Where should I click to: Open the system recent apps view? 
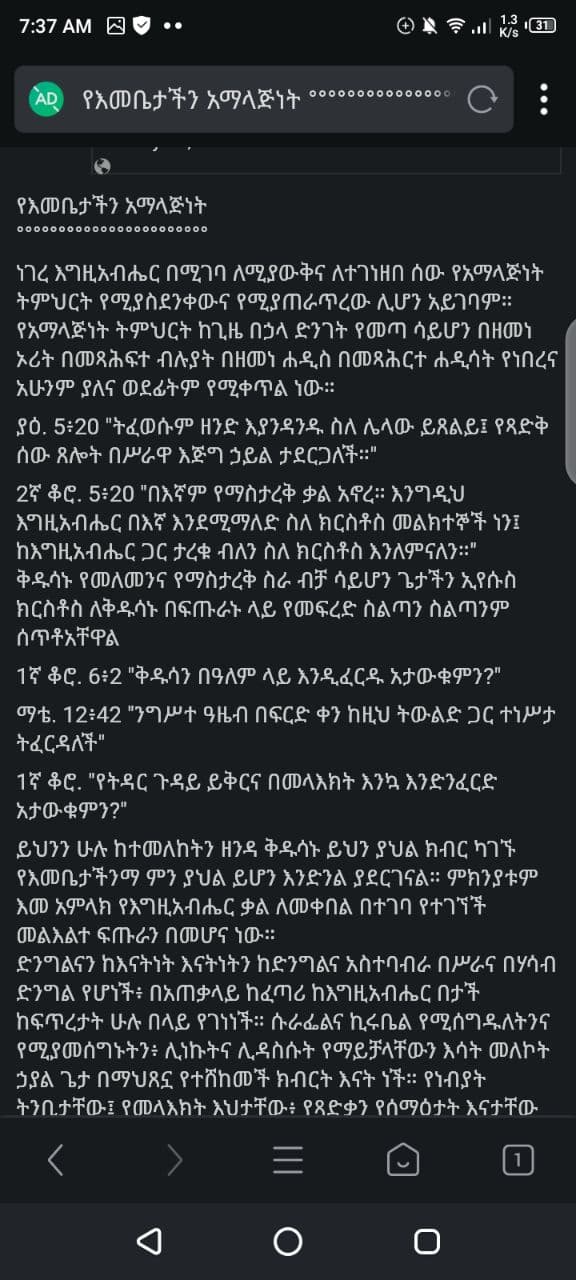[427, 1241]
